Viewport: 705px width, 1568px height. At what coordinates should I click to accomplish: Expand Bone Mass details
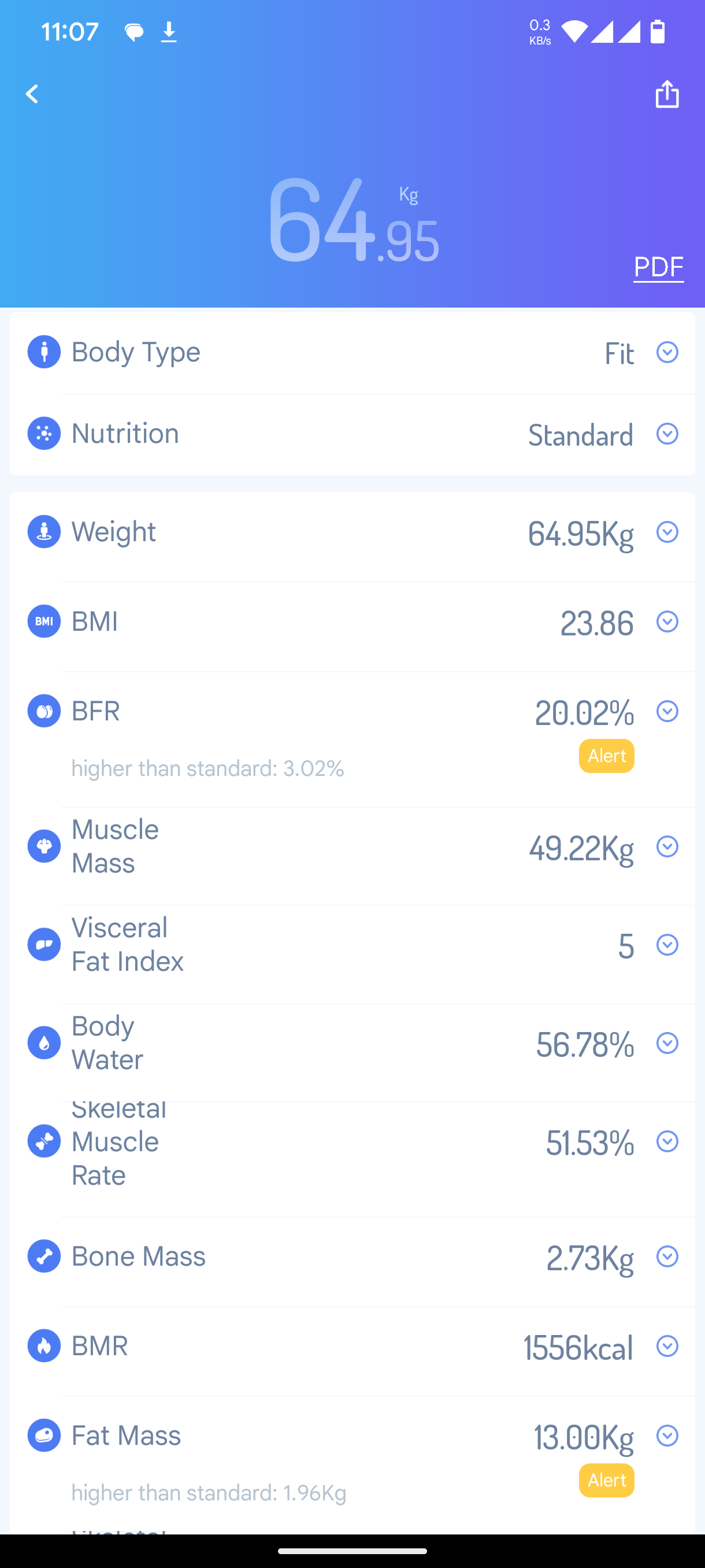click(x=667, y=1256)
